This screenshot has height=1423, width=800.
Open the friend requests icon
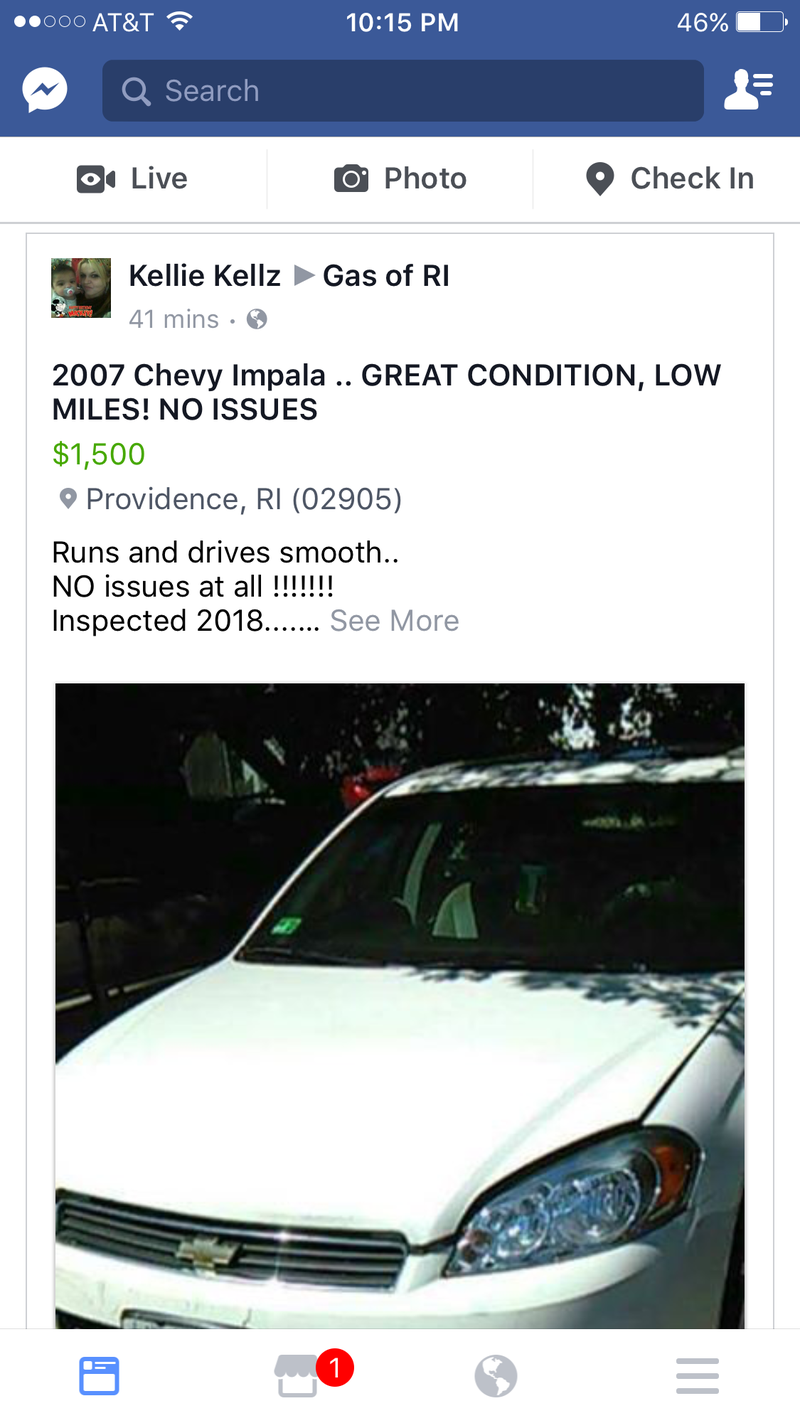coord(748,91)
